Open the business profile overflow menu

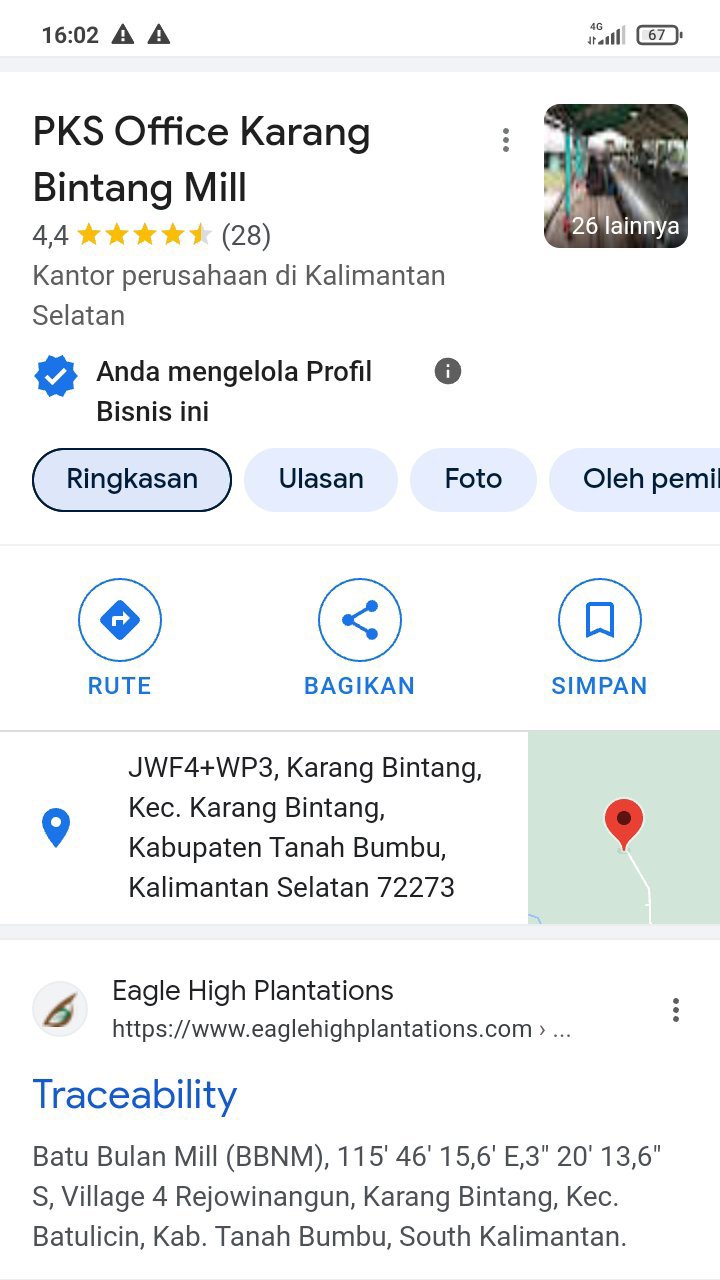coord(506,140)
